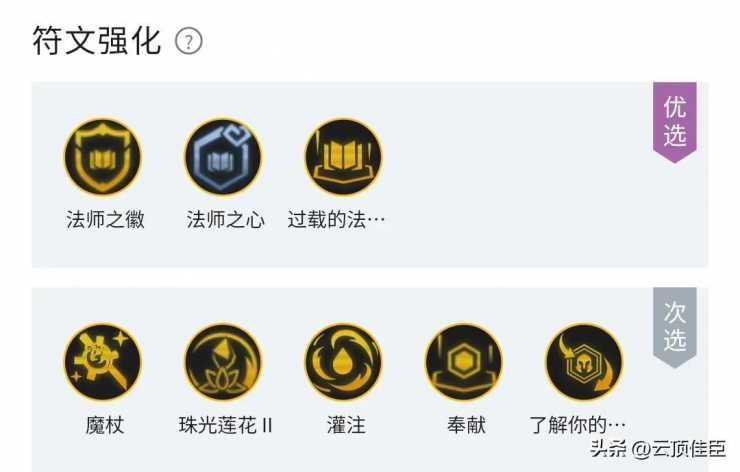Screen dimensions: 740x472
Task: Open the 法师之徽 augment
Action: click(103, 157)
